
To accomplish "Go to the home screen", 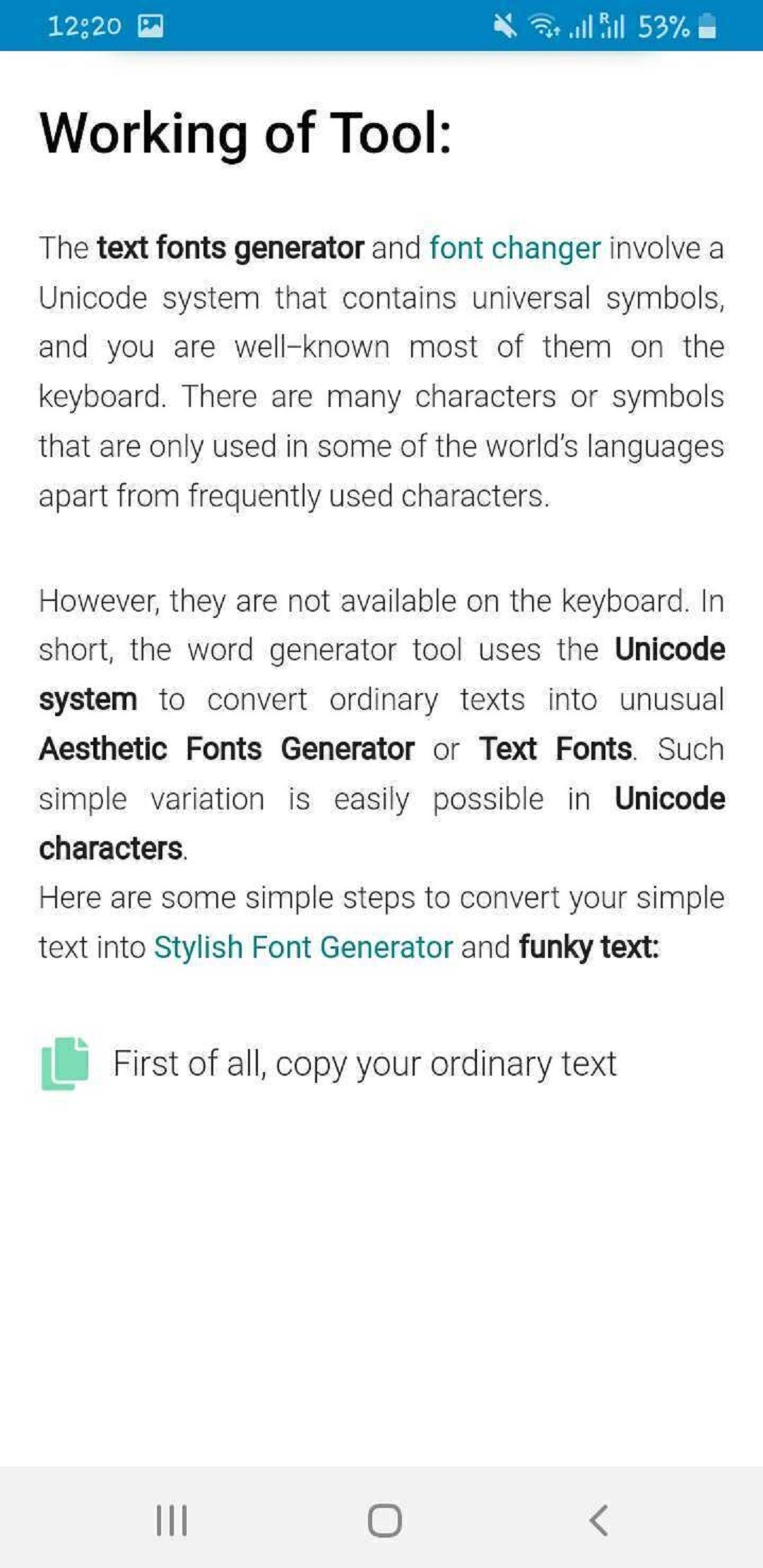I will pyautogui.click(x=384, y=1520).
